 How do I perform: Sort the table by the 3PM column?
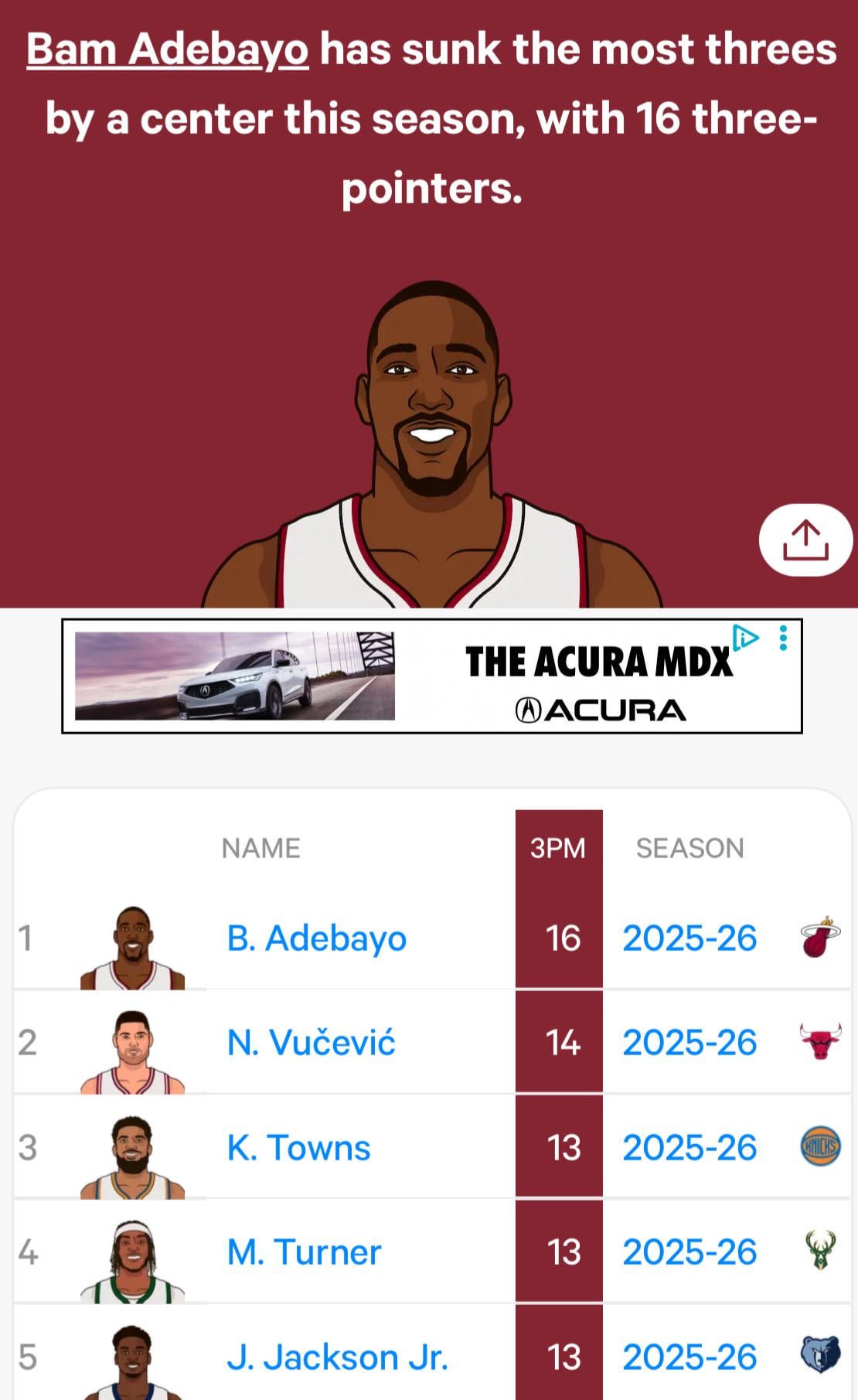click(x=558, y=848)
